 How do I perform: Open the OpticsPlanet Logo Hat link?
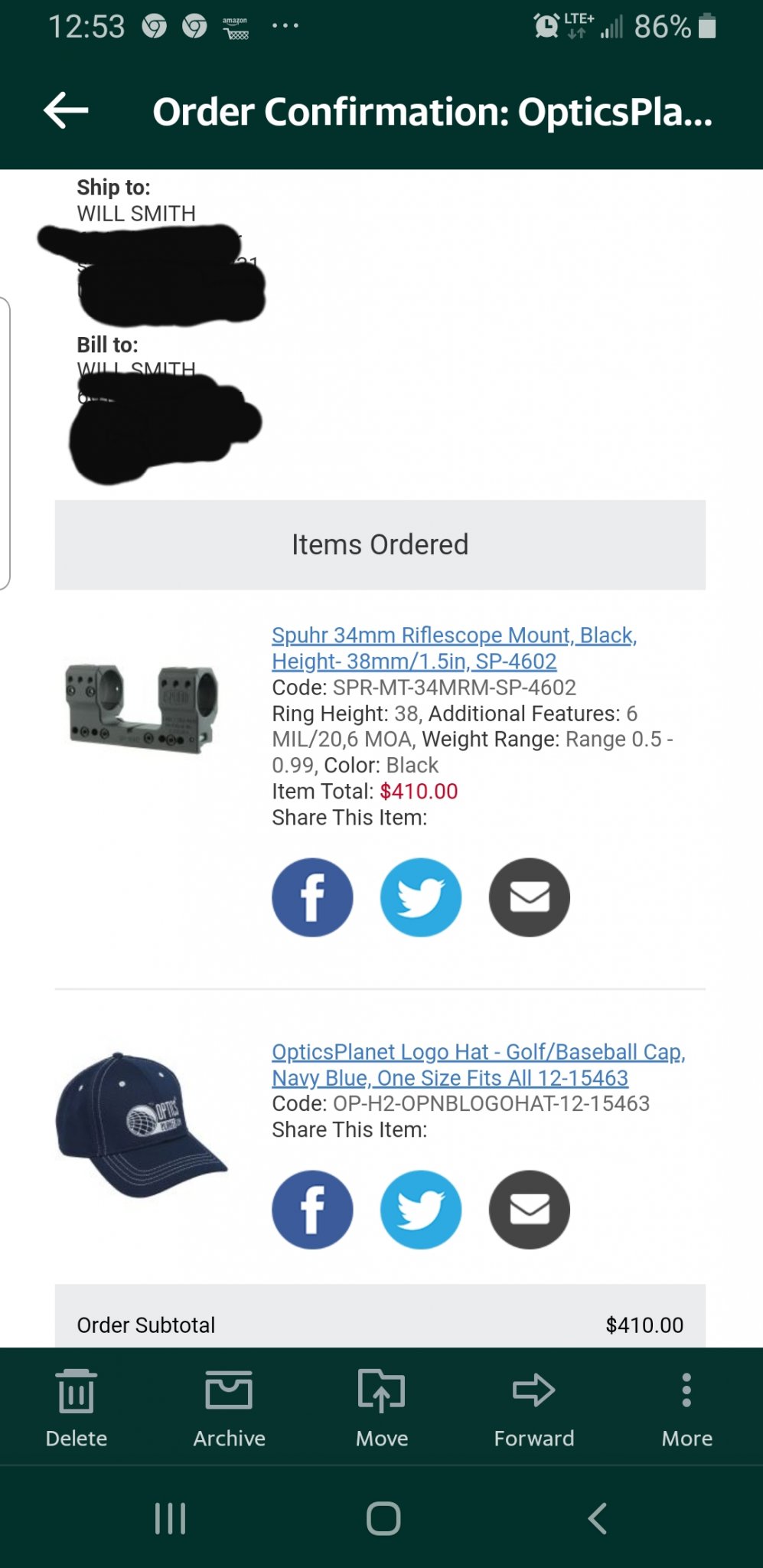[x=478, y=1064]
